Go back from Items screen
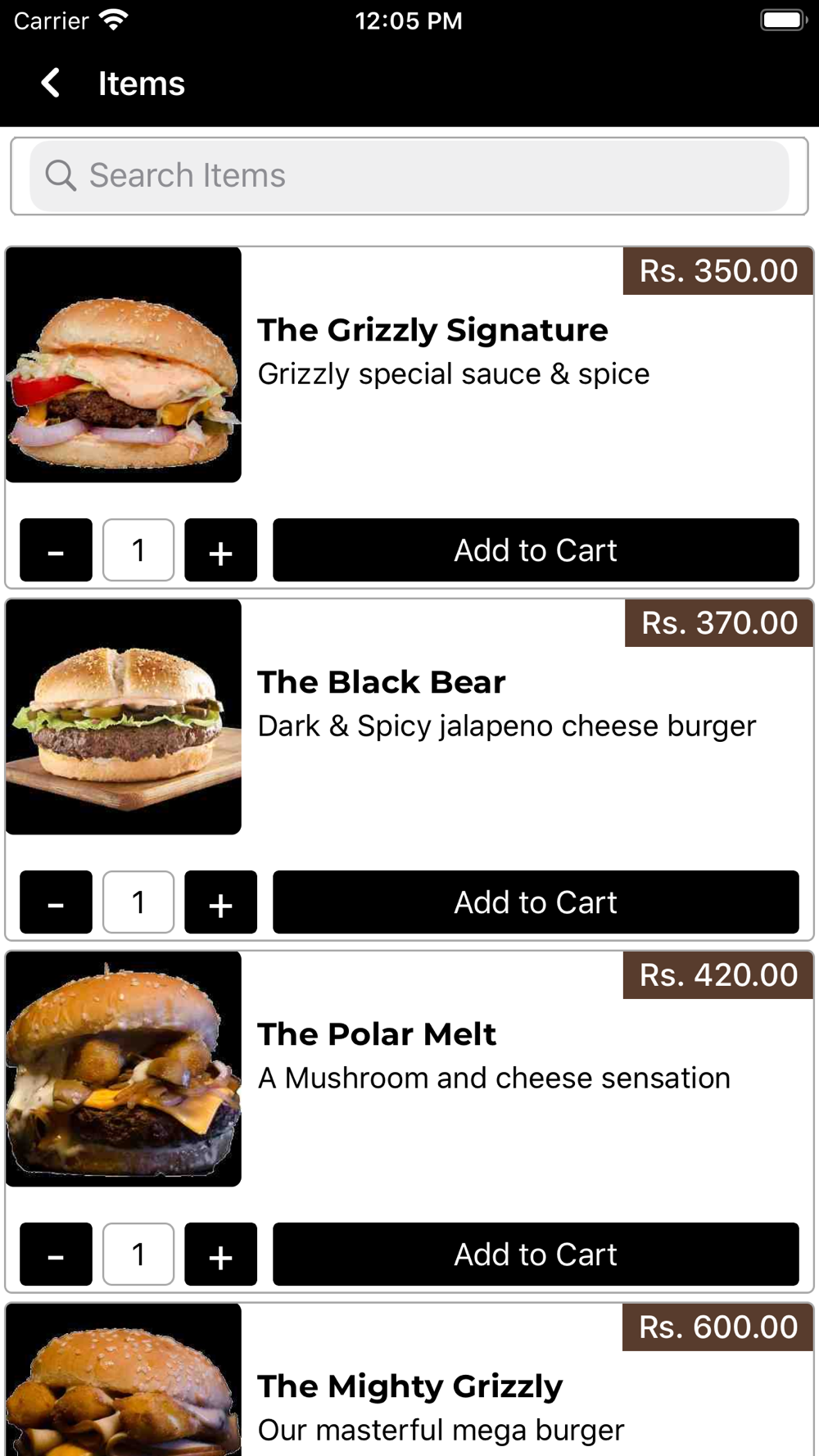The width and height of the screenshot is (819, 1456). (x=51, y=83)
